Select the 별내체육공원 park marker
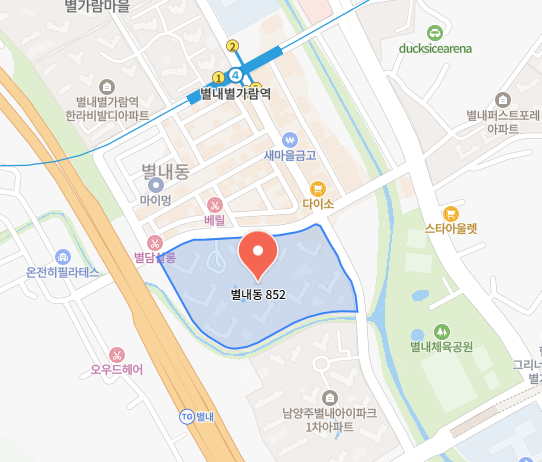 coord(442,332)
